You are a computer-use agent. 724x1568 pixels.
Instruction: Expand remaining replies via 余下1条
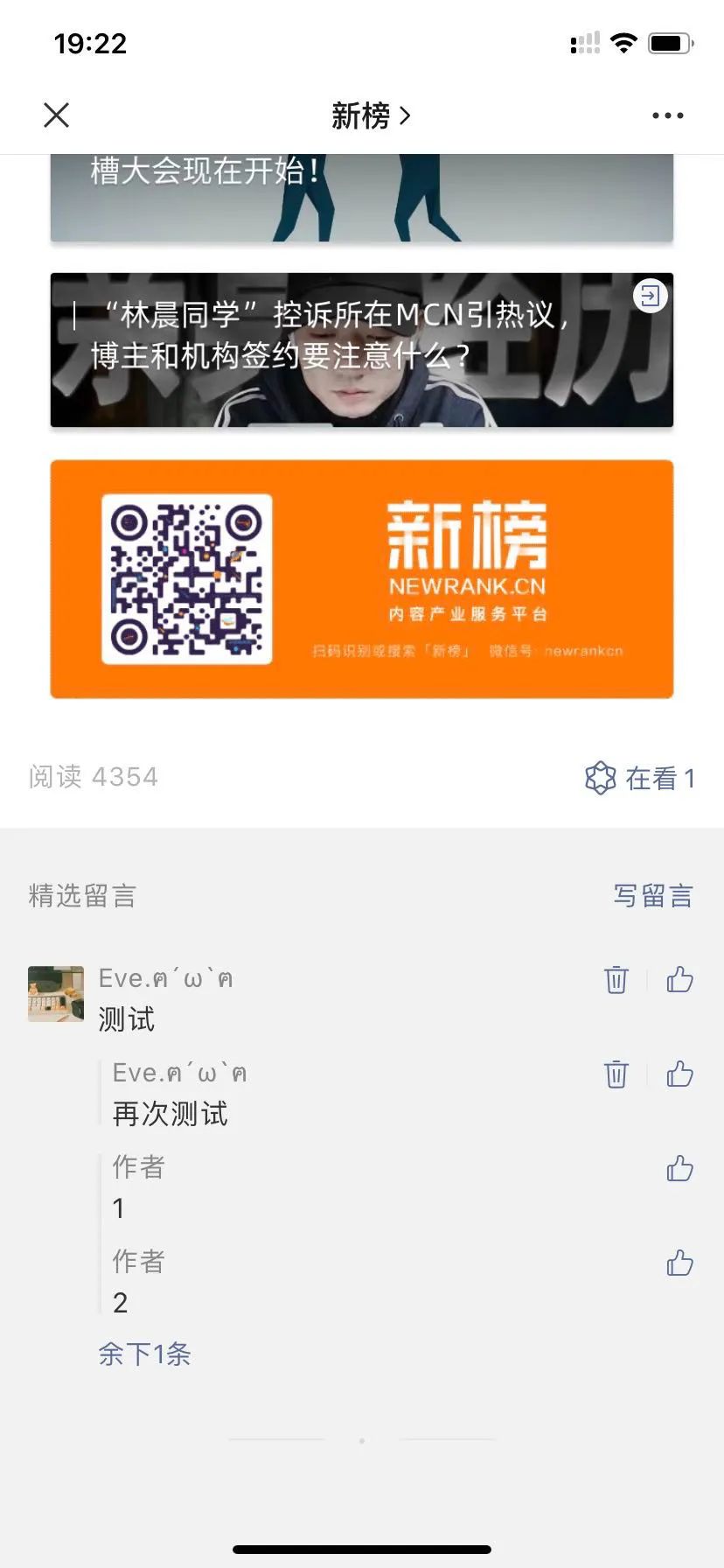click(x=144, y=1354)
